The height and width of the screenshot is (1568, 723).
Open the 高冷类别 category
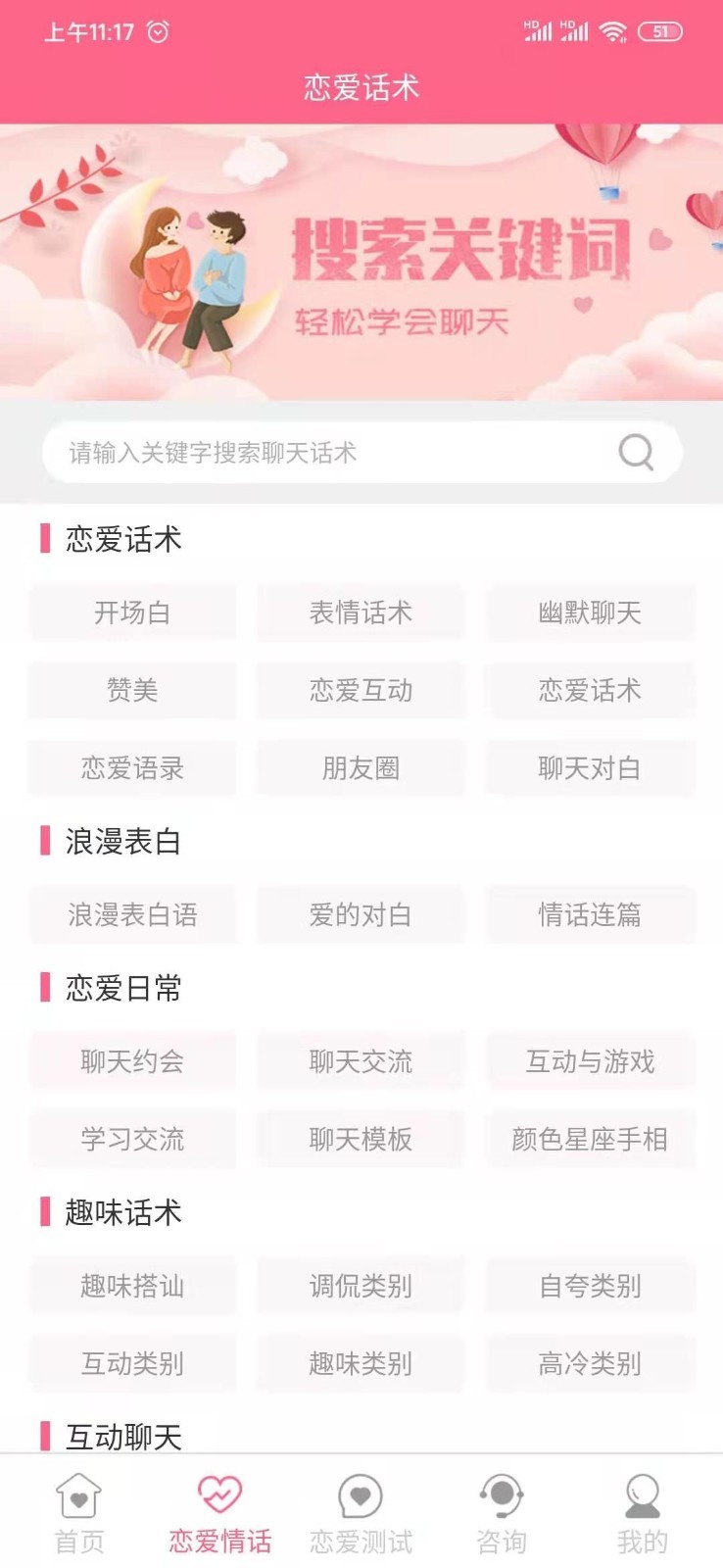coord(590,1363)
